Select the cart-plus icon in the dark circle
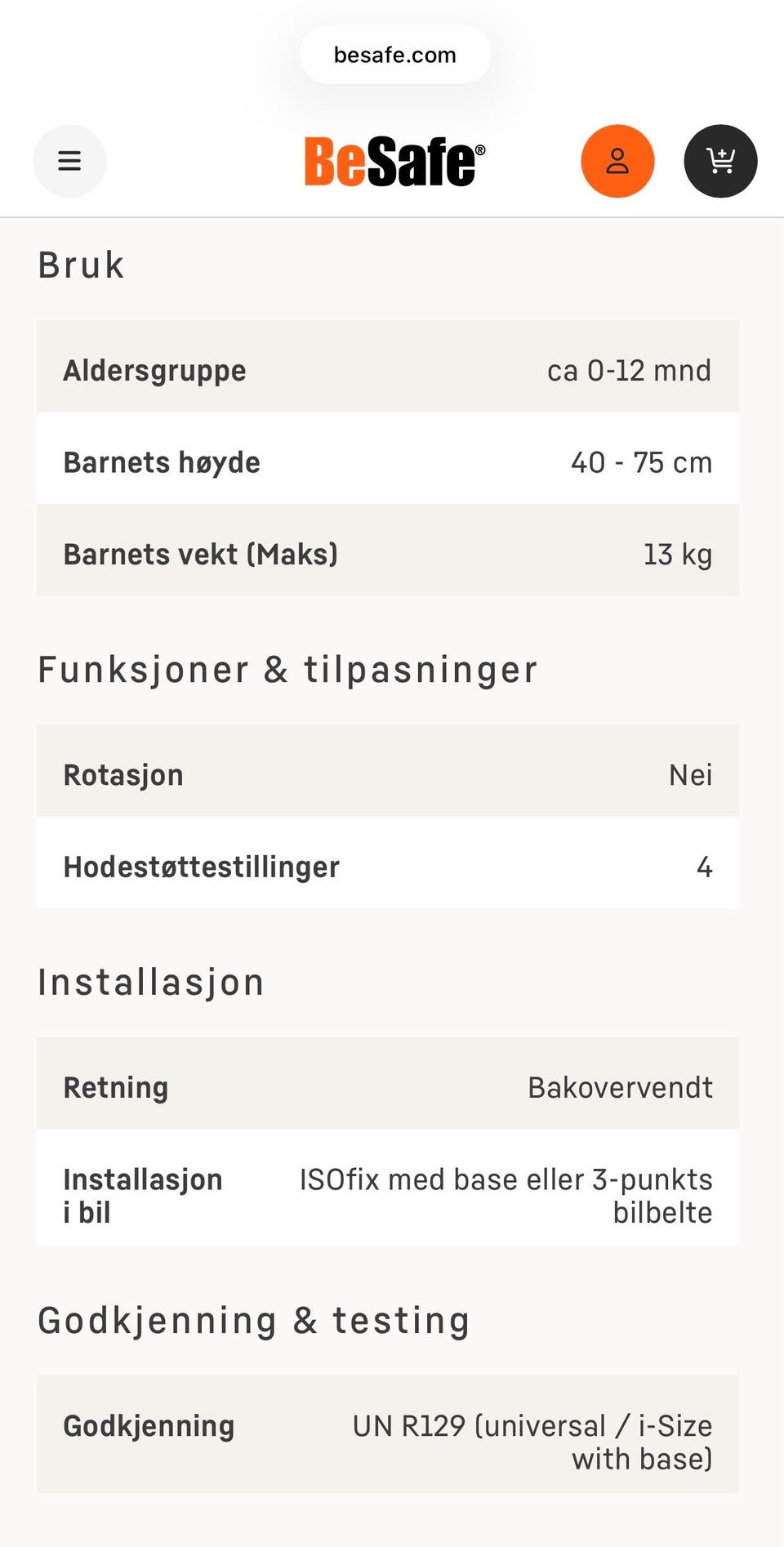This screenshot has height=1547, width=784. [720, 161]
